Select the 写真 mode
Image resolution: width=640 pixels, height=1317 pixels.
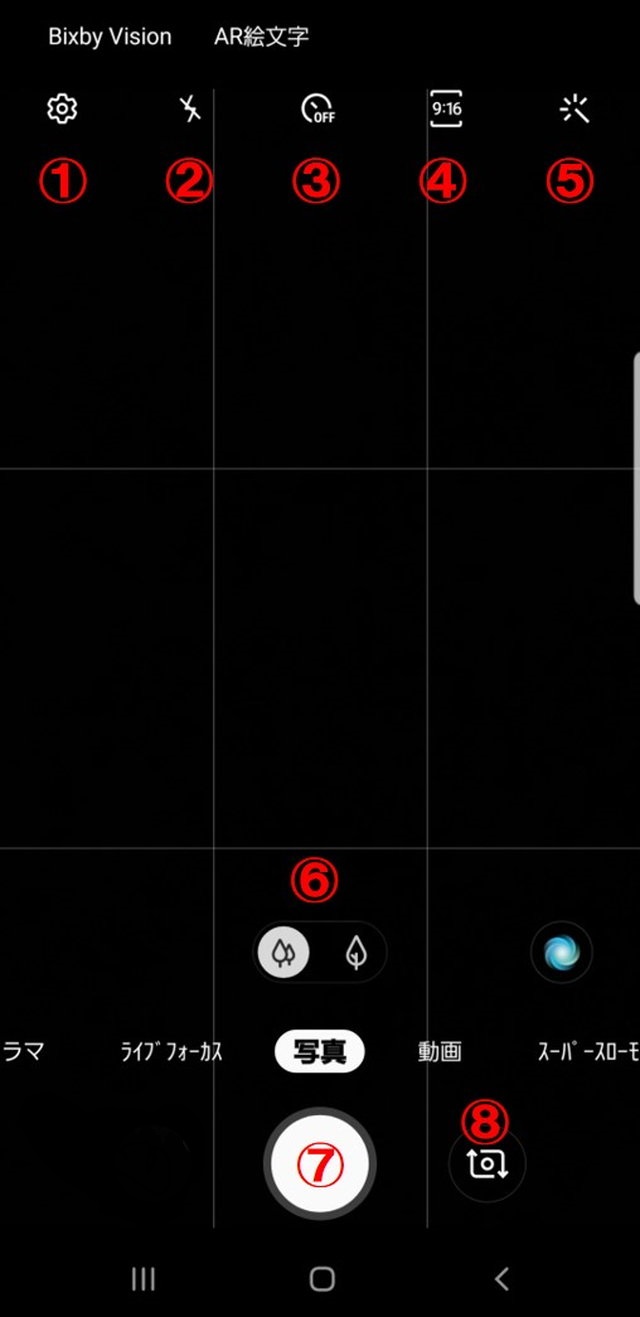pyautogui.click(x=319, y=1052)
